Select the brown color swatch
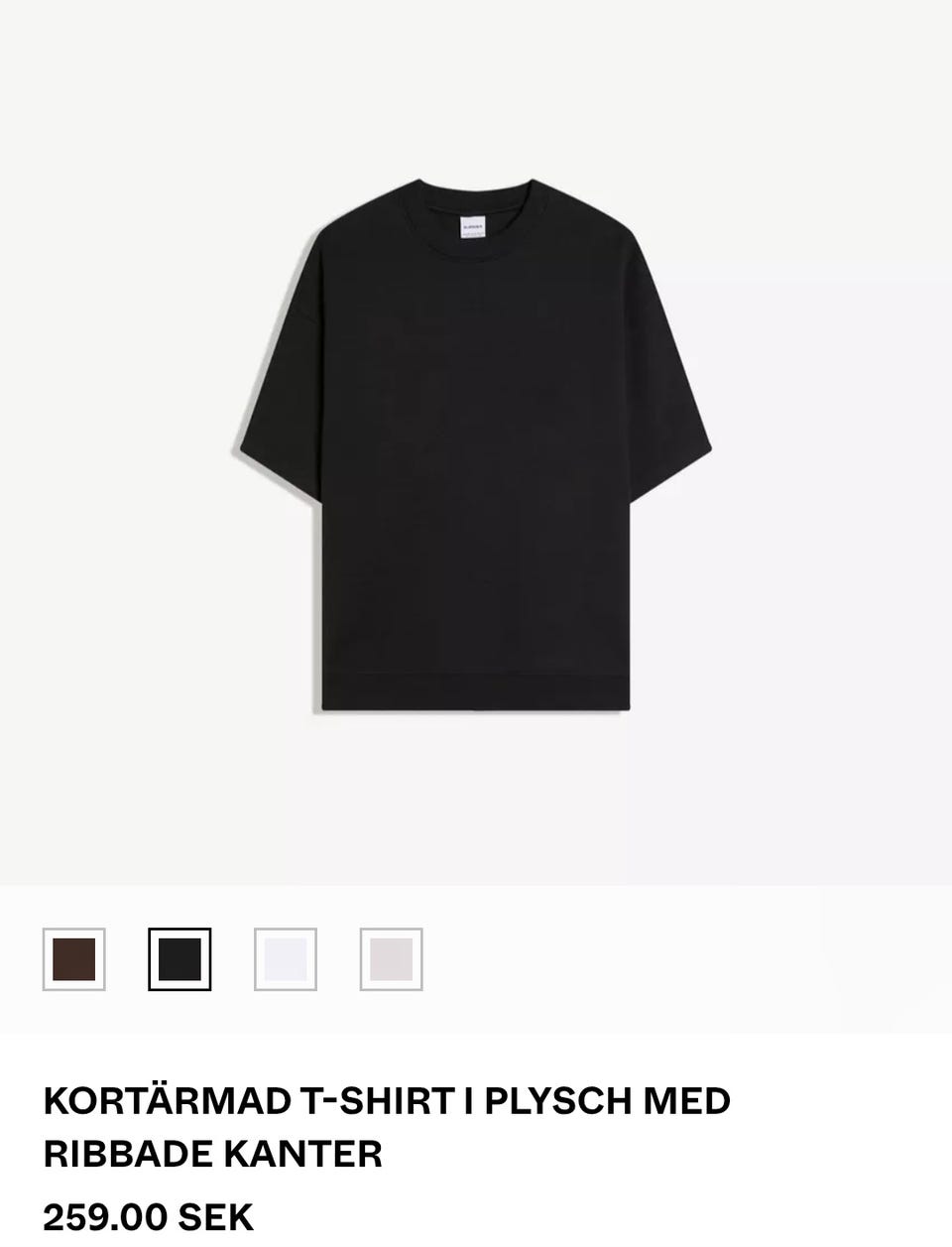The width and height of the screenshot is (952, 1247). (74, 959)
